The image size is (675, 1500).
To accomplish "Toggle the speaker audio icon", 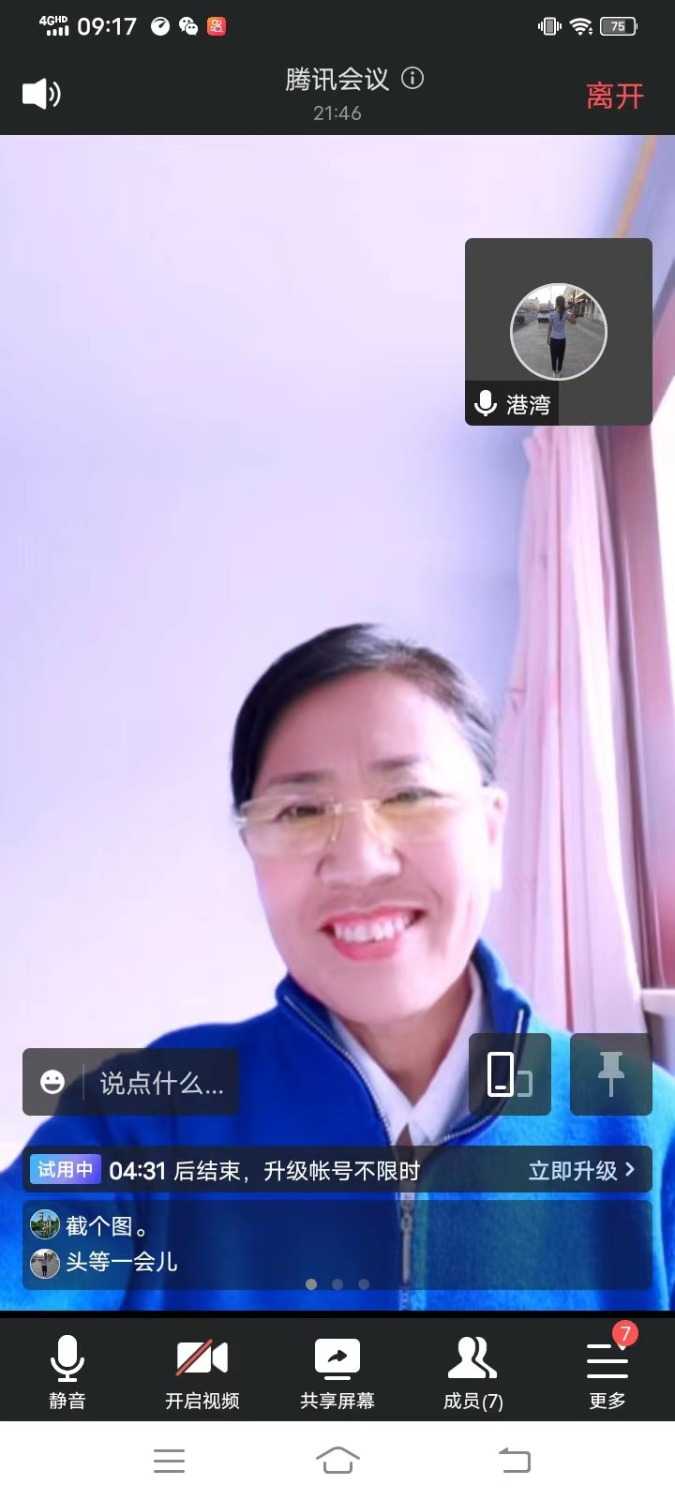I will tap(41, 94).
